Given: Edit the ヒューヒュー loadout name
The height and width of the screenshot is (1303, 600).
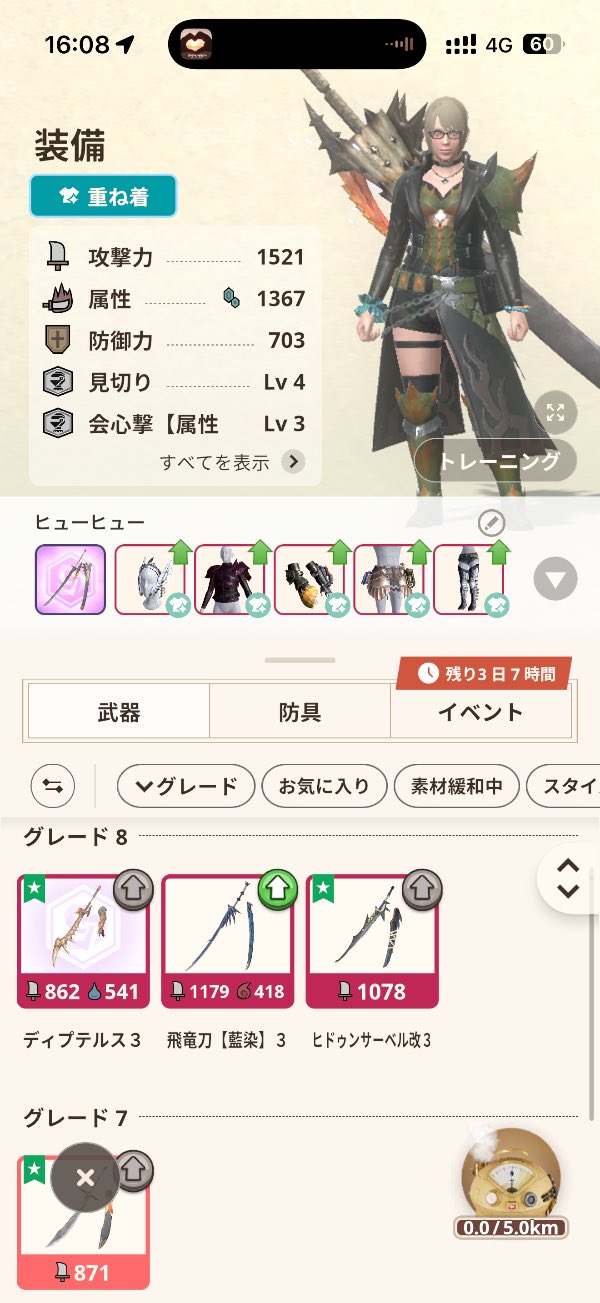Looking at the screenshot, I should pyautogui.click(x=491, y=522).
